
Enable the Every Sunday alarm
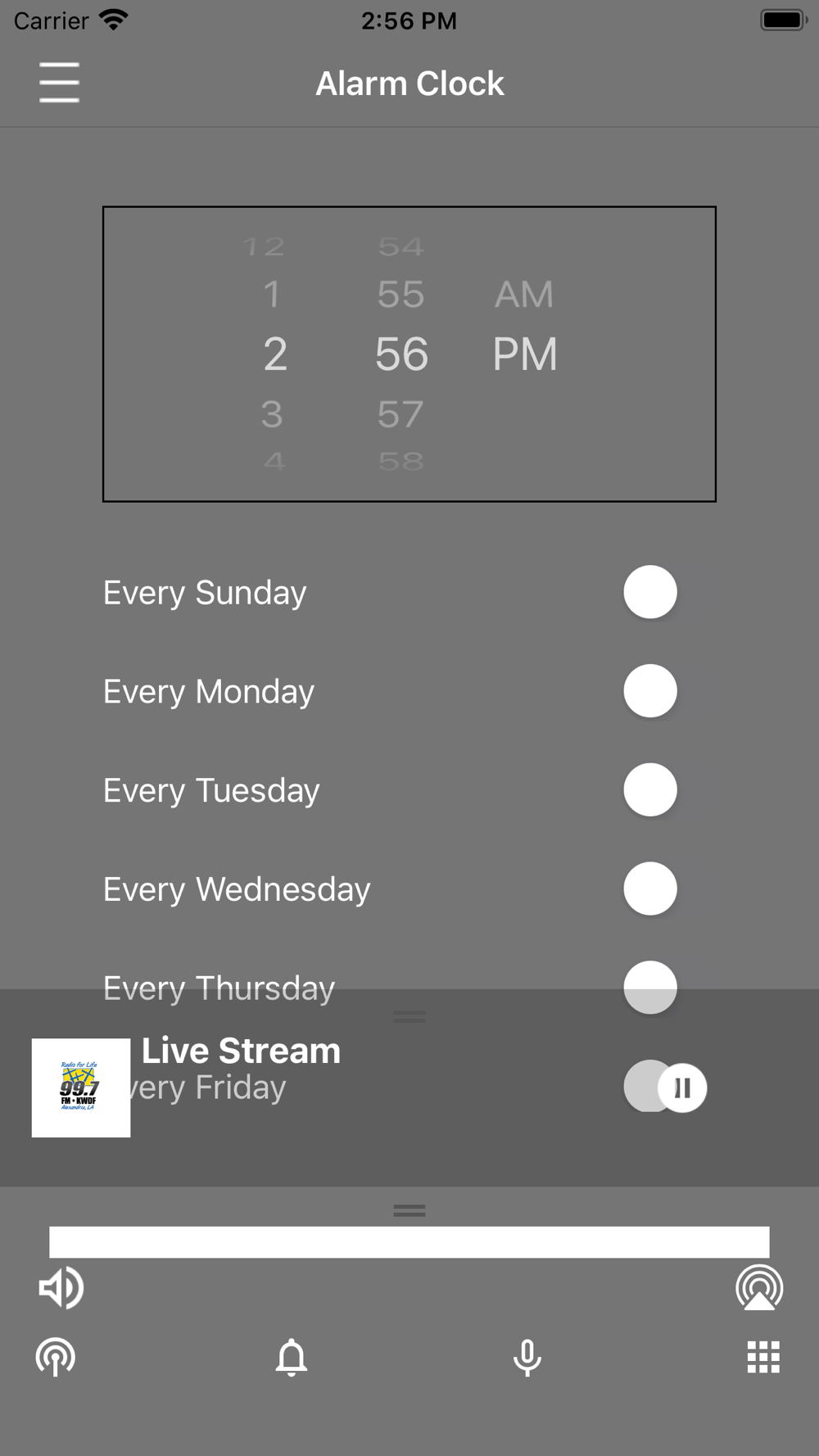click(649, 592)
